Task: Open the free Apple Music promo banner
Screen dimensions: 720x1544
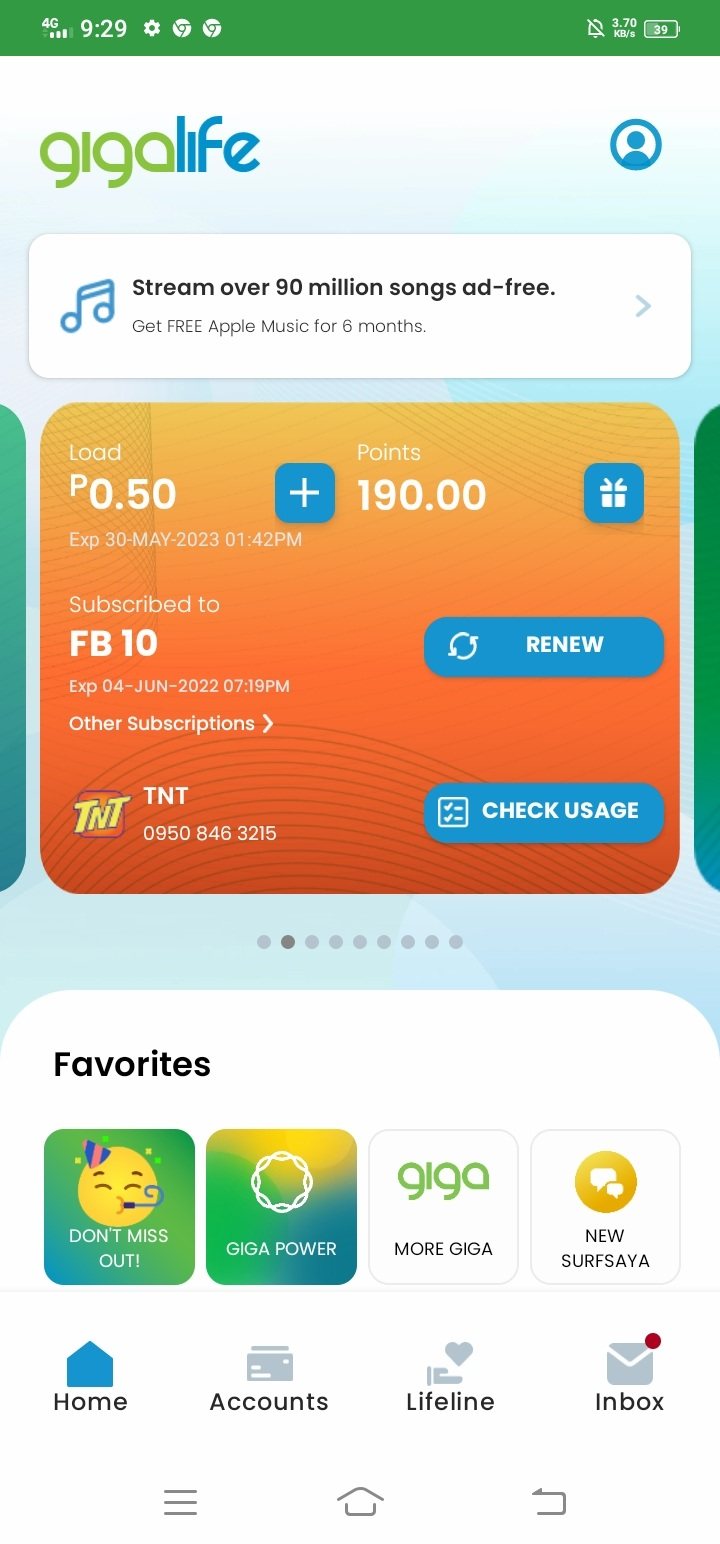Action: [x=360, y=306]
